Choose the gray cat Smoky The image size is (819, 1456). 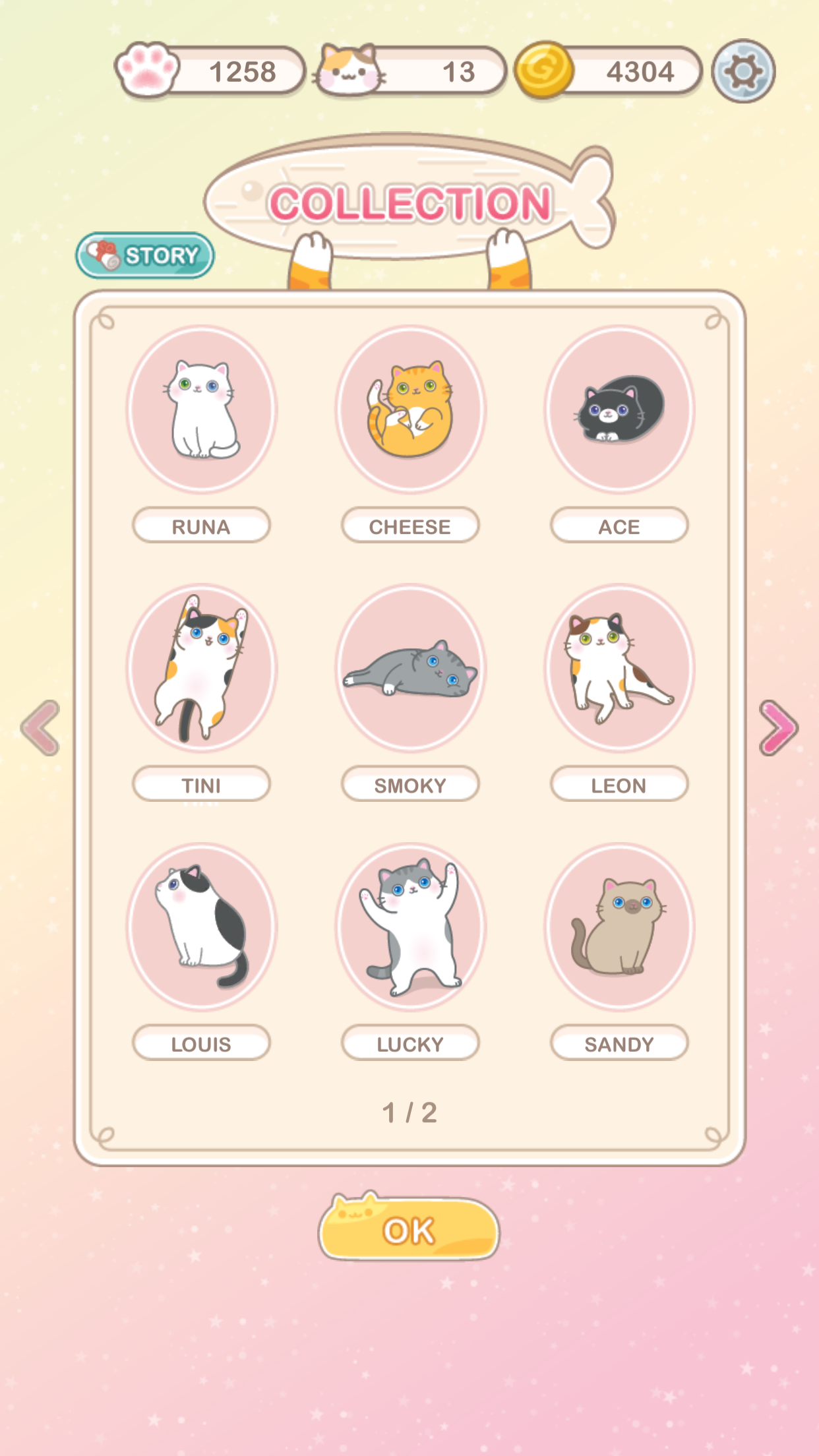click(410, 668)
